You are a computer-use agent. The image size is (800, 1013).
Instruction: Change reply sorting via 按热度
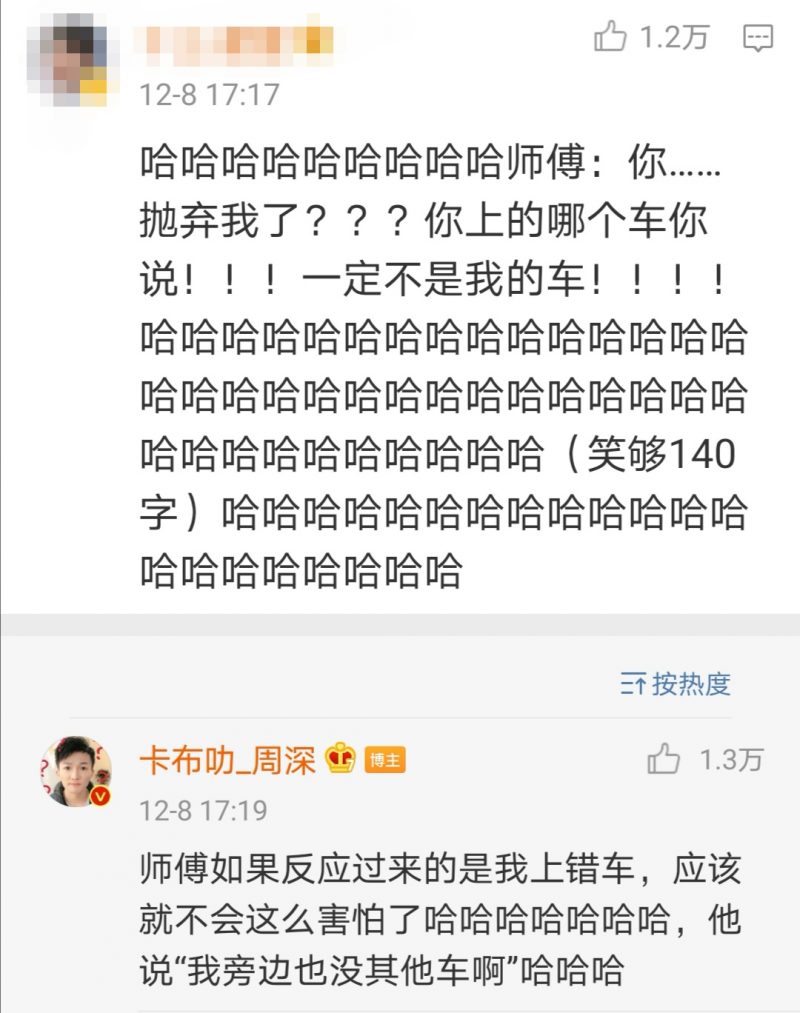676,684
